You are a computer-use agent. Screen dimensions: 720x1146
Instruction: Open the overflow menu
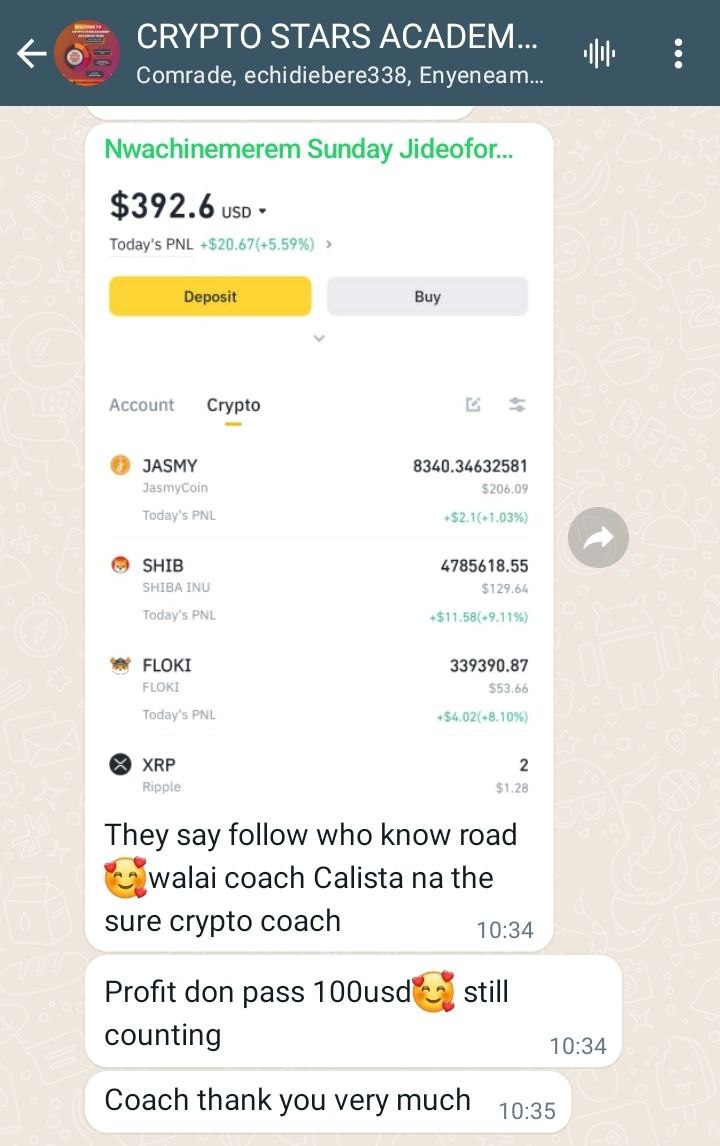[679, 54]
